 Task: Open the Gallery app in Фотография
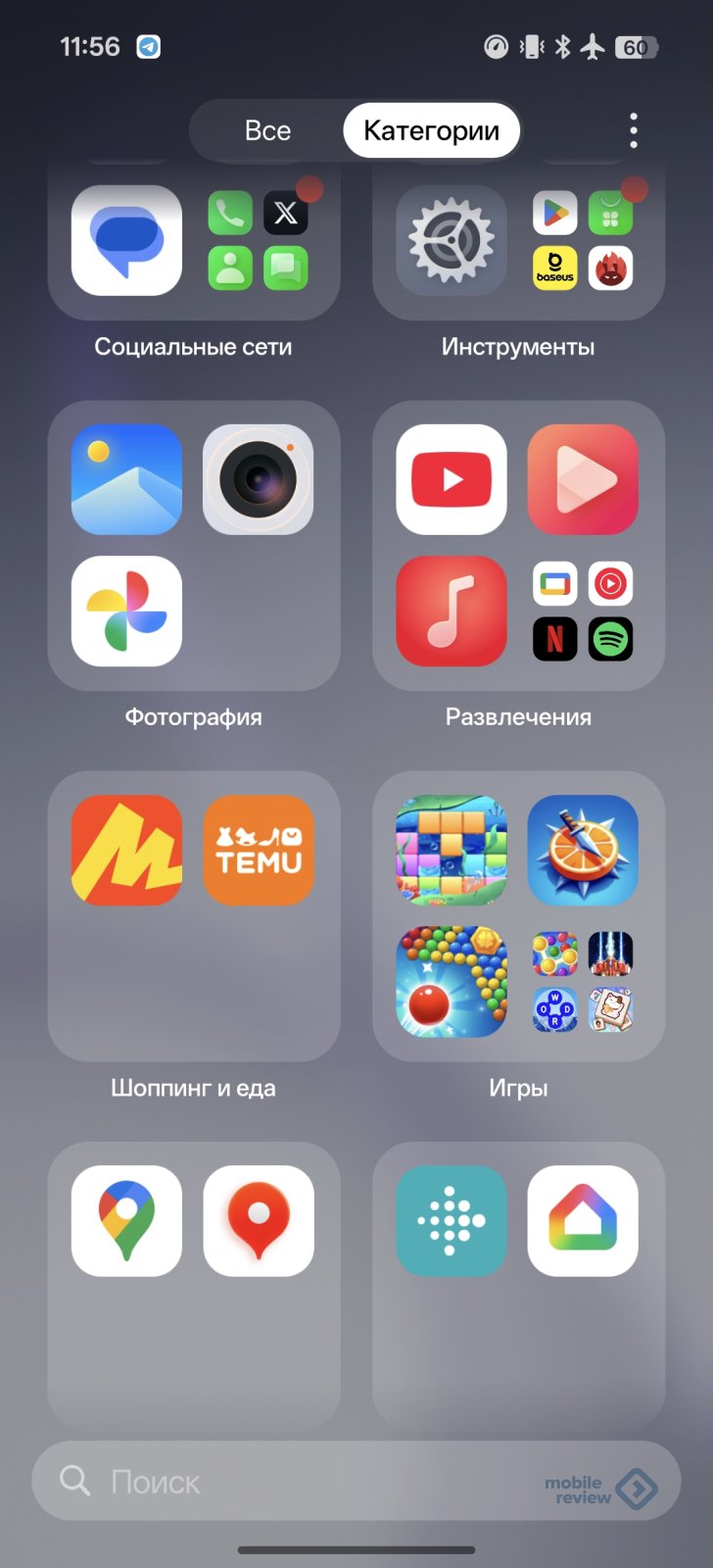(x=126, y=479)
